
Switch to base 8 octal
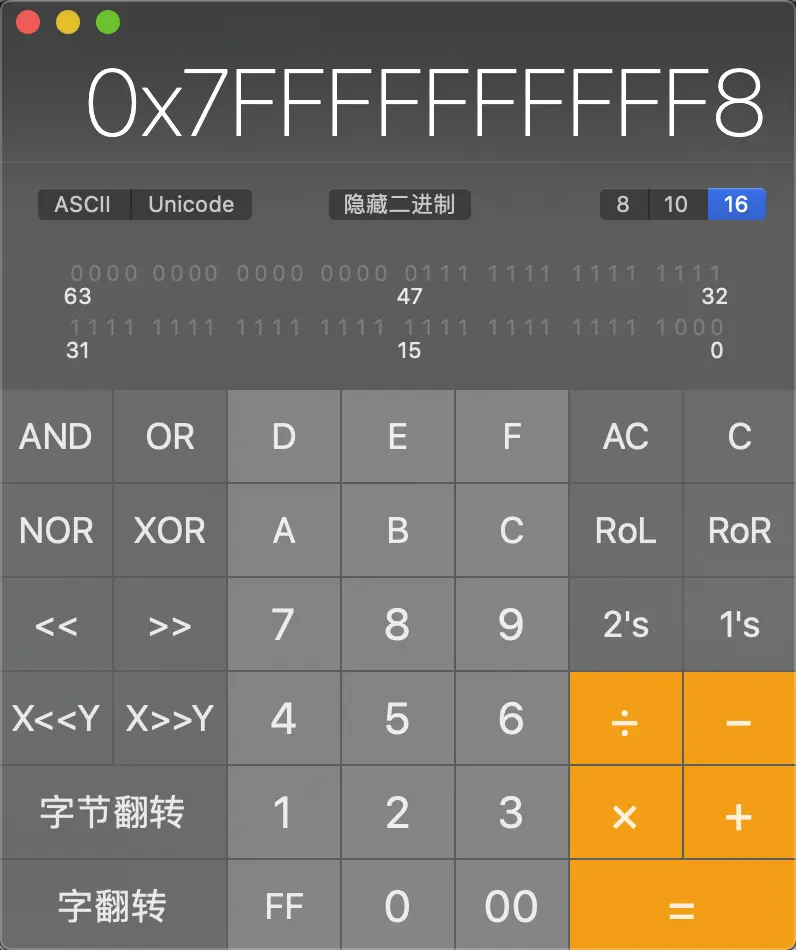coord(624,204)
